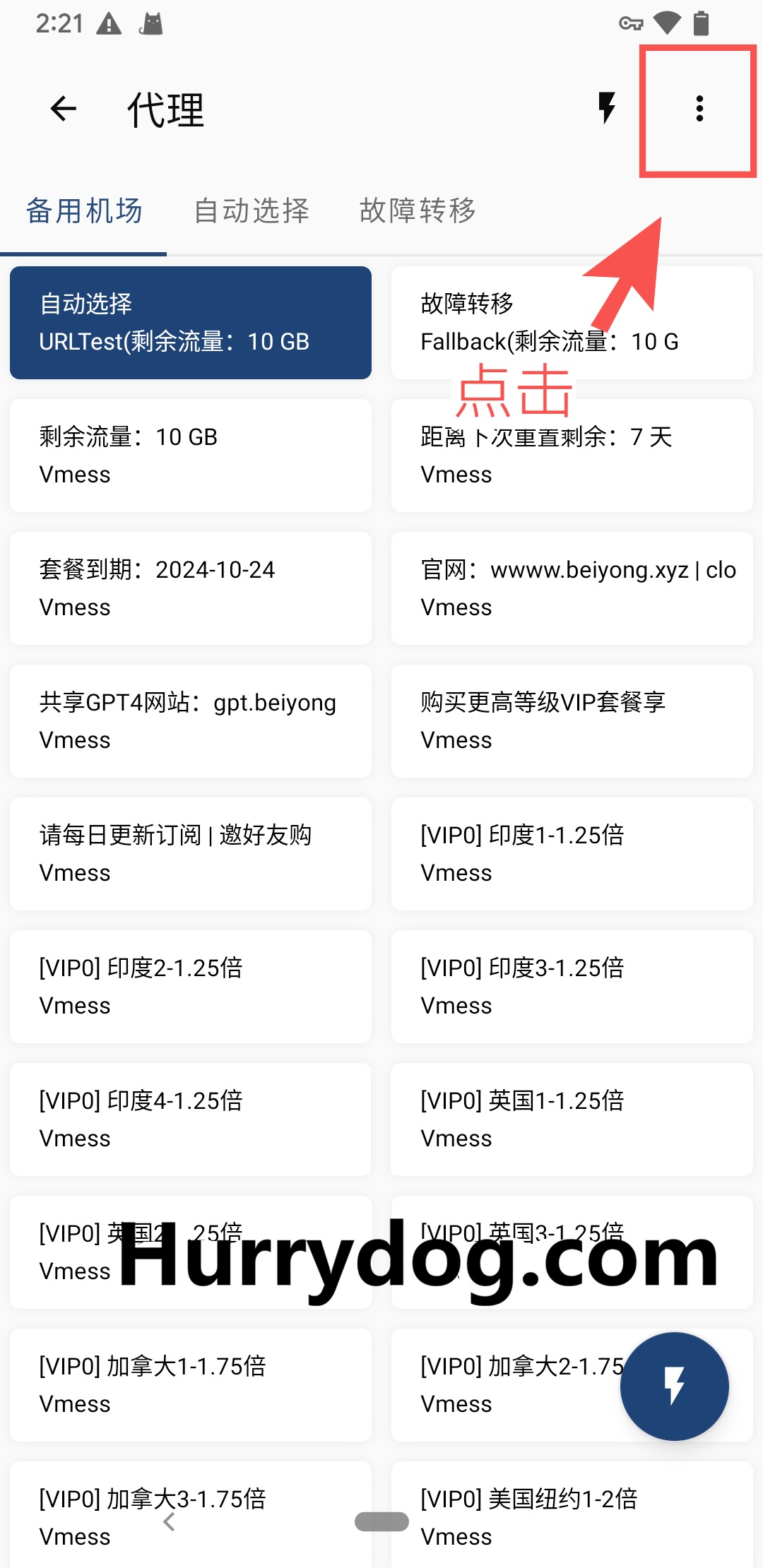Select the [VIP0] 印度4-1.25倍 node
763x1568 pixels.
pos(191,1119)
